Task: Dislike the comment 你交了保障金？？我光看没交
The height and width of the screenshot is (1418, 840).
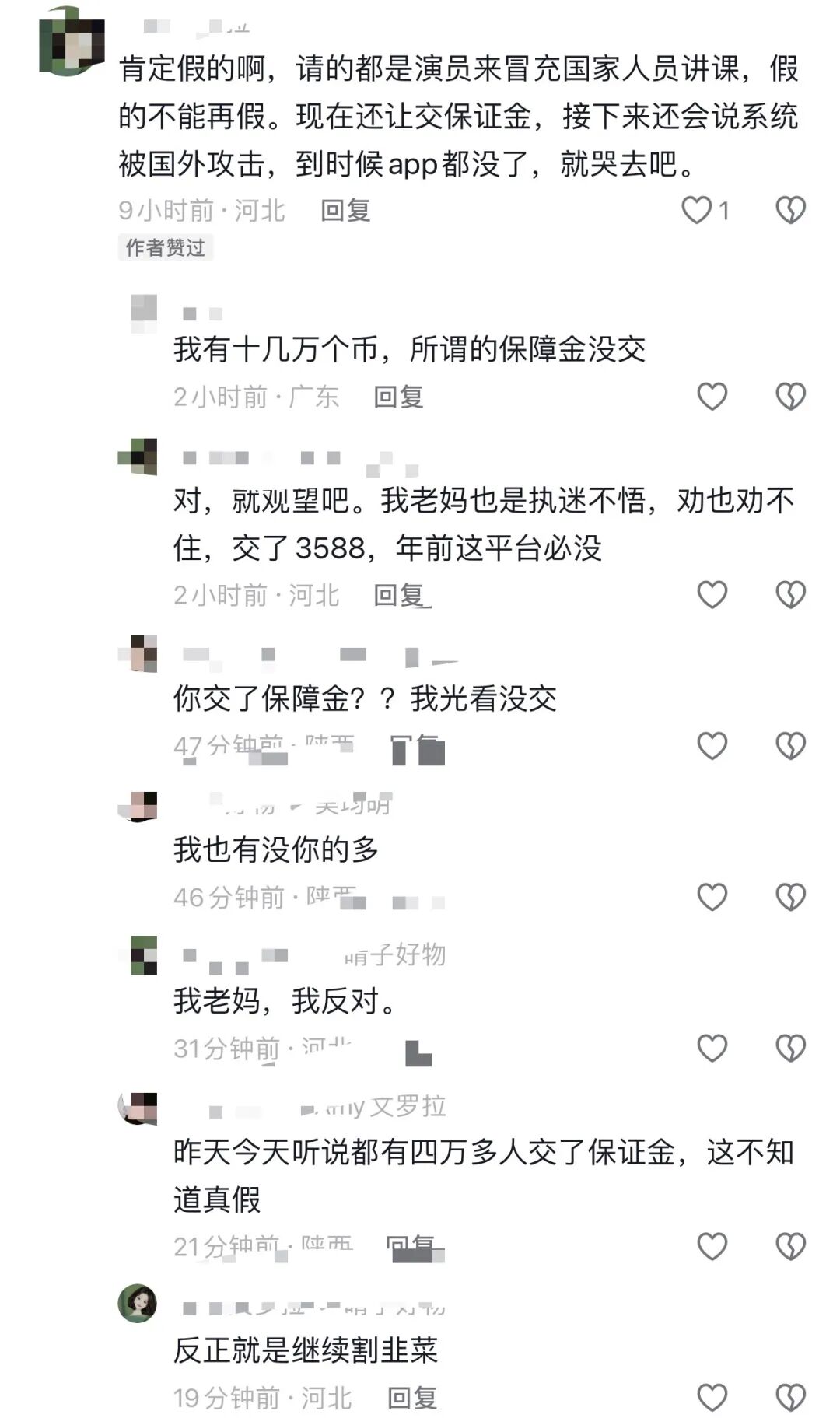Action: click(790, 746)
